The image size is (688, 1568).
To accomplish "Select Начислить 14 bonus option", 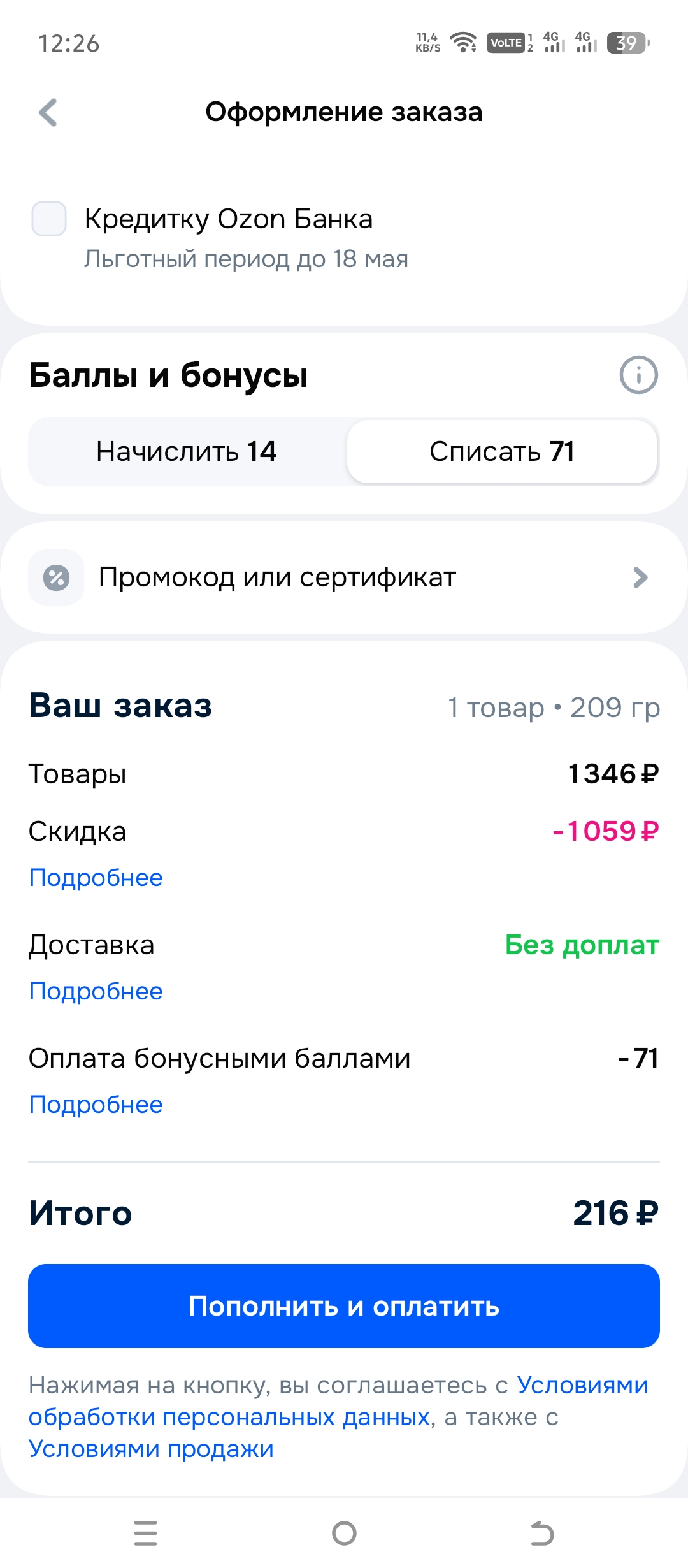I will coord(187,452).
